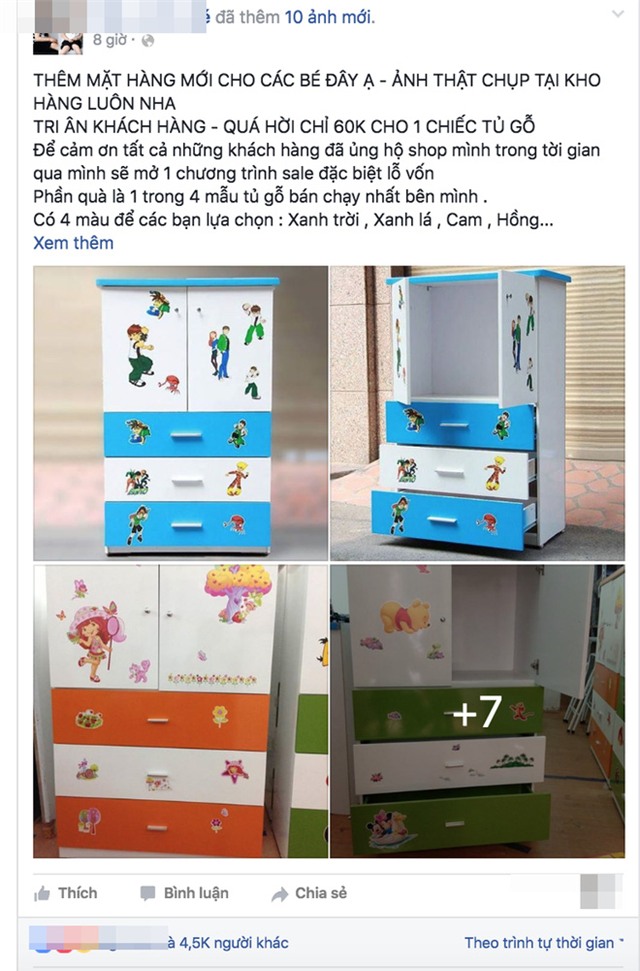This screenshot has height=971, width=640.
Task: Share the post via Chia sẻ
Action: click(x=310, y=893)
